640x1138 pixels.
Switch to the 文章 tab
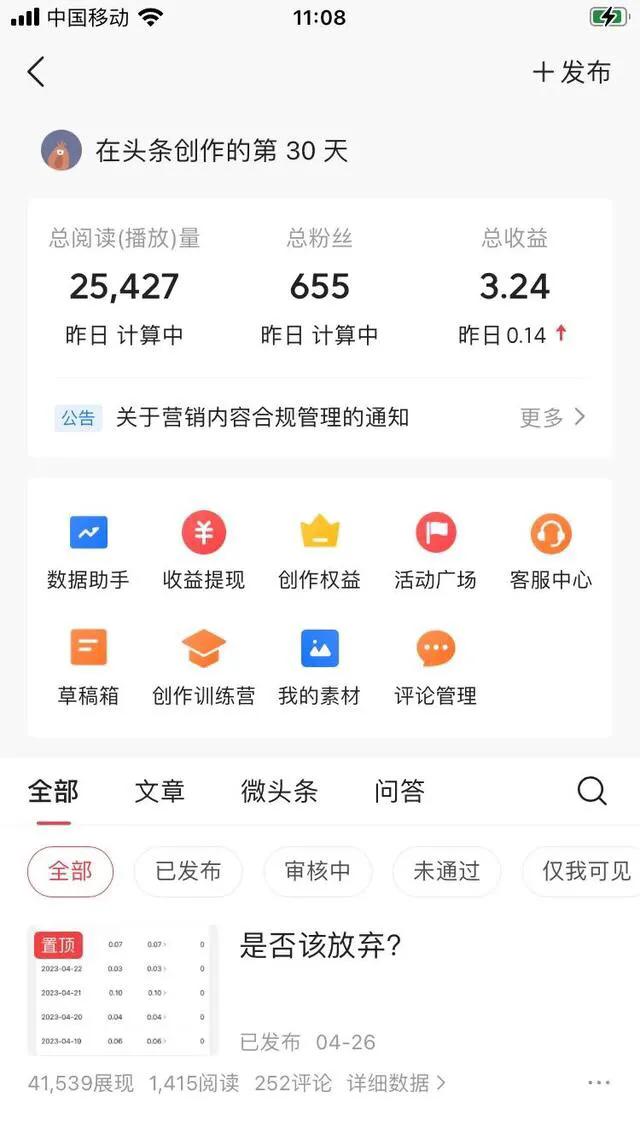click(160, 792)
